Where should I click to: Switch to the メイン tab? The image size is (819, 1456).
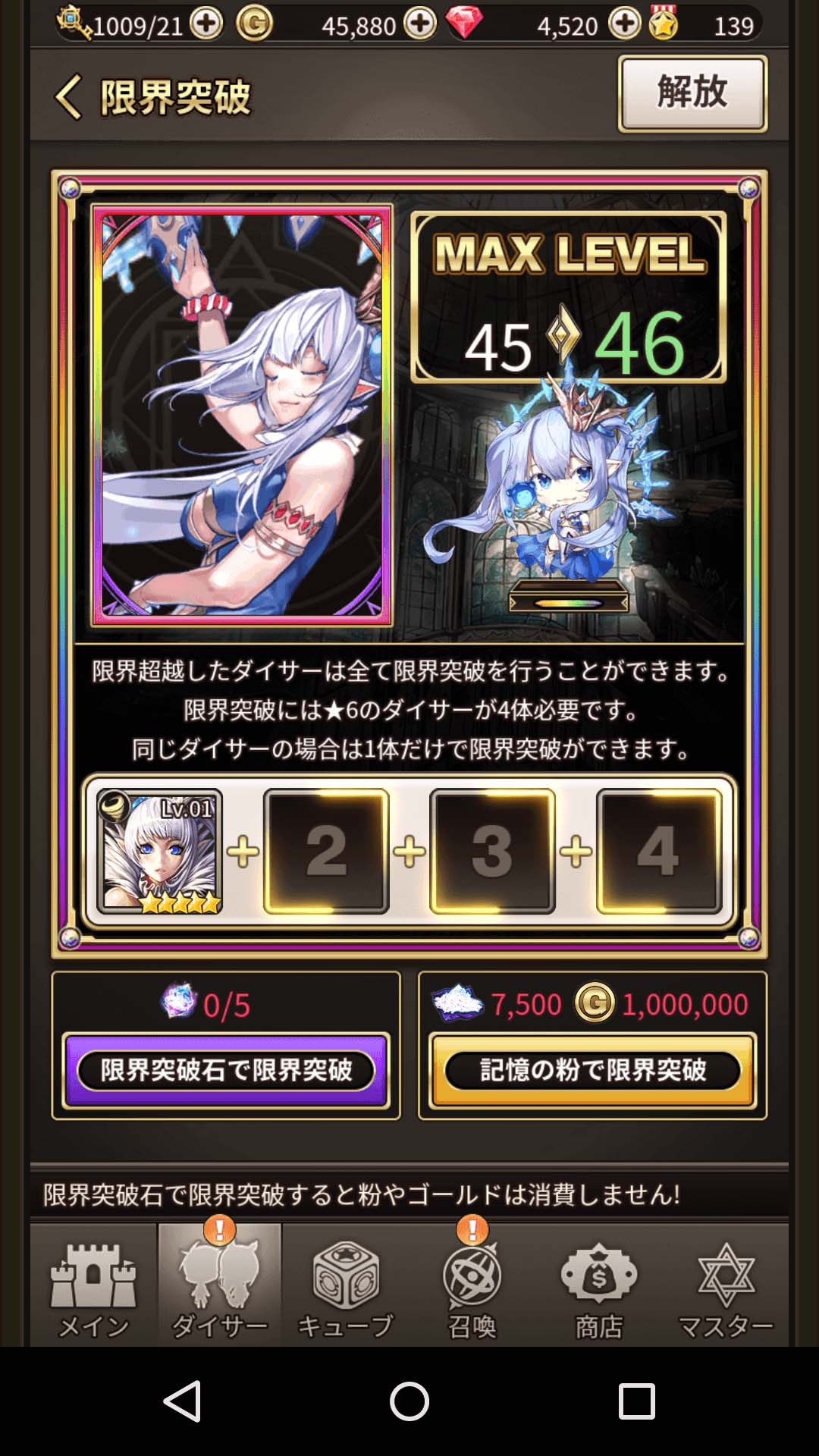[93, 1288]
